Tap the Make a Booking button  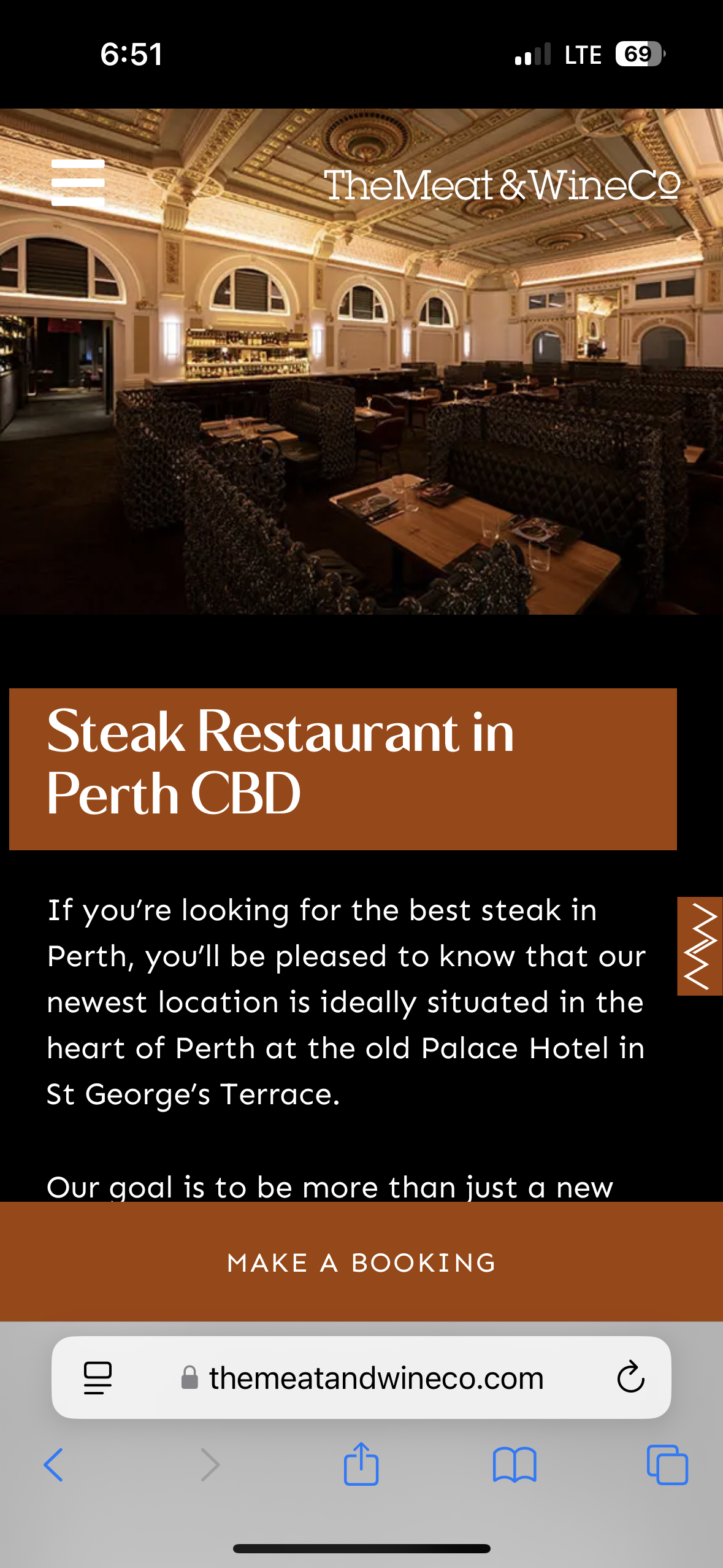point(361,1262)
